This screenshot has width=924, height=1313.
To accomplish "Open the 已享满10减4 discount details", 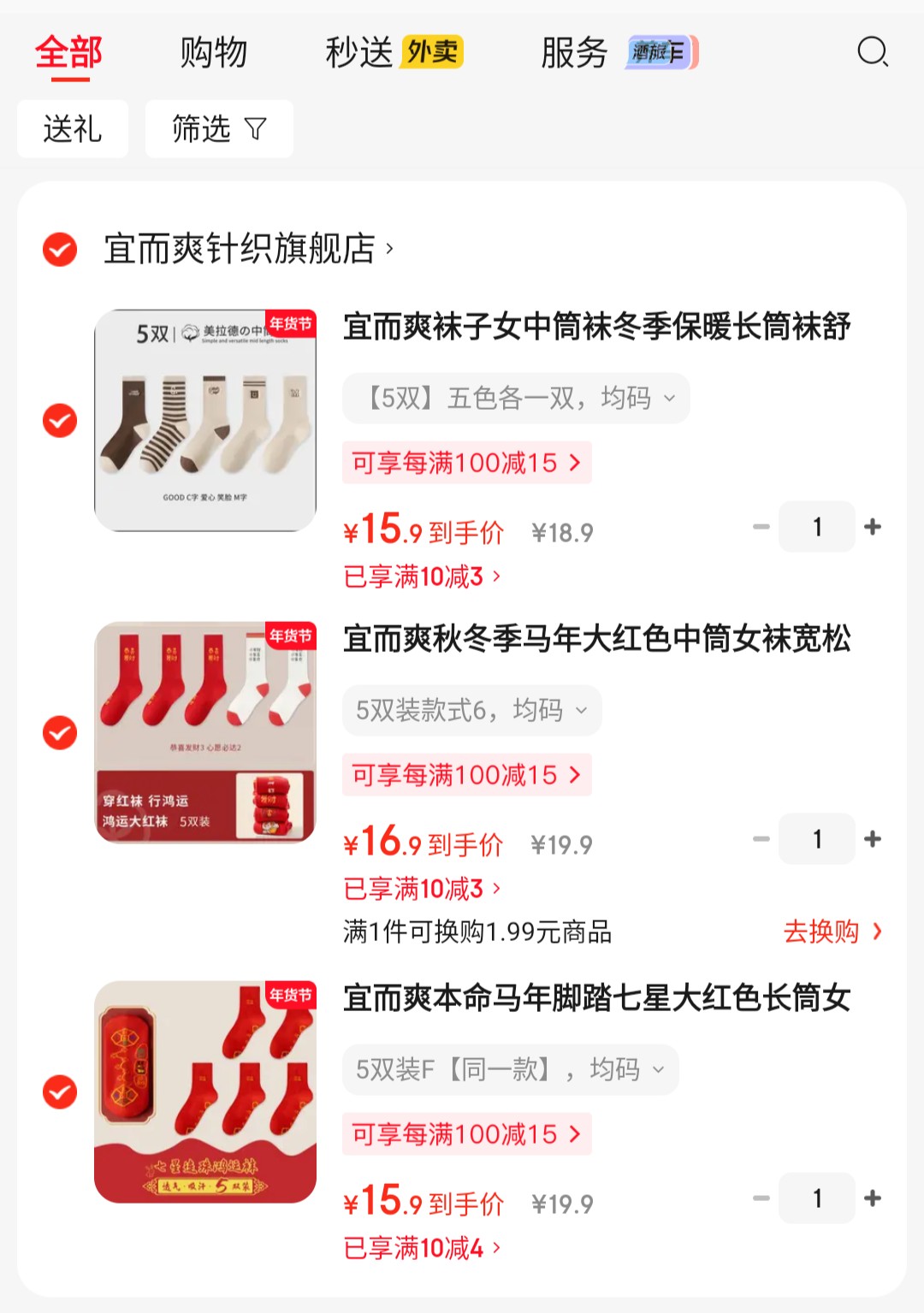I will [421, 1248].
